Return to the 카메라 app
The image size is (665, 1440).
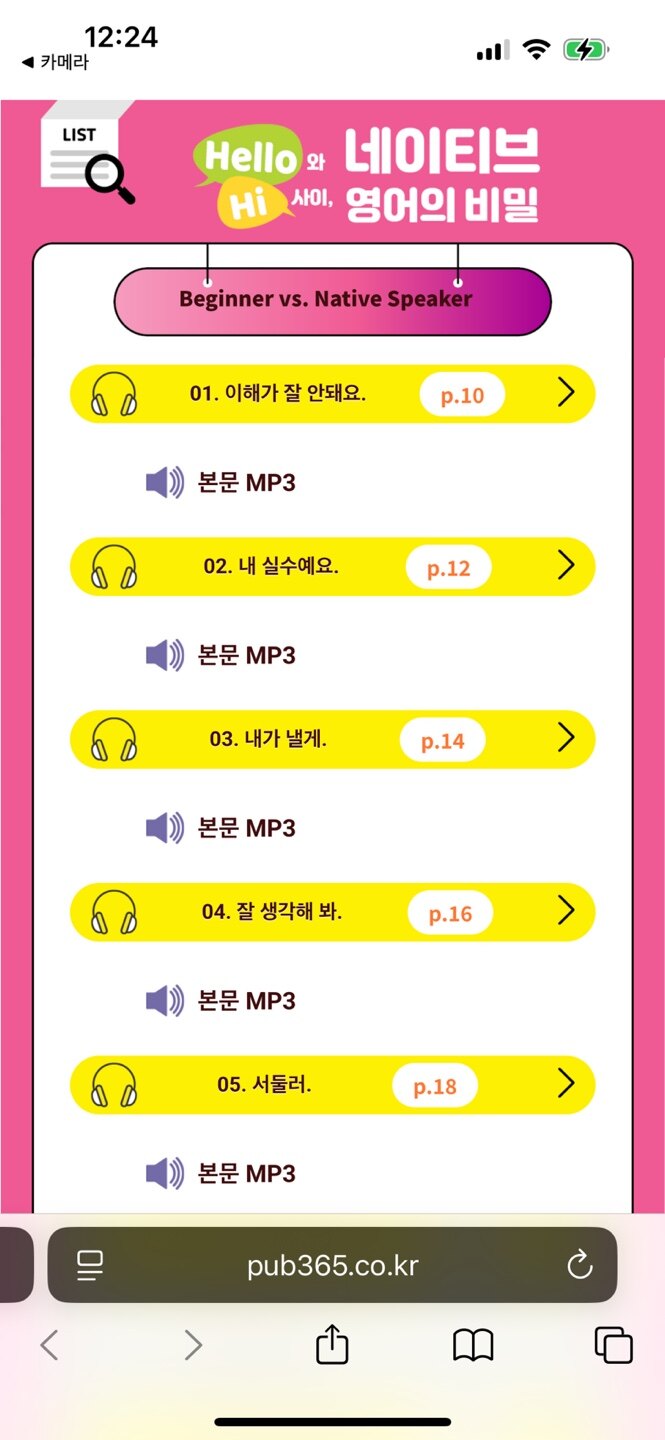tap(55, 62)
